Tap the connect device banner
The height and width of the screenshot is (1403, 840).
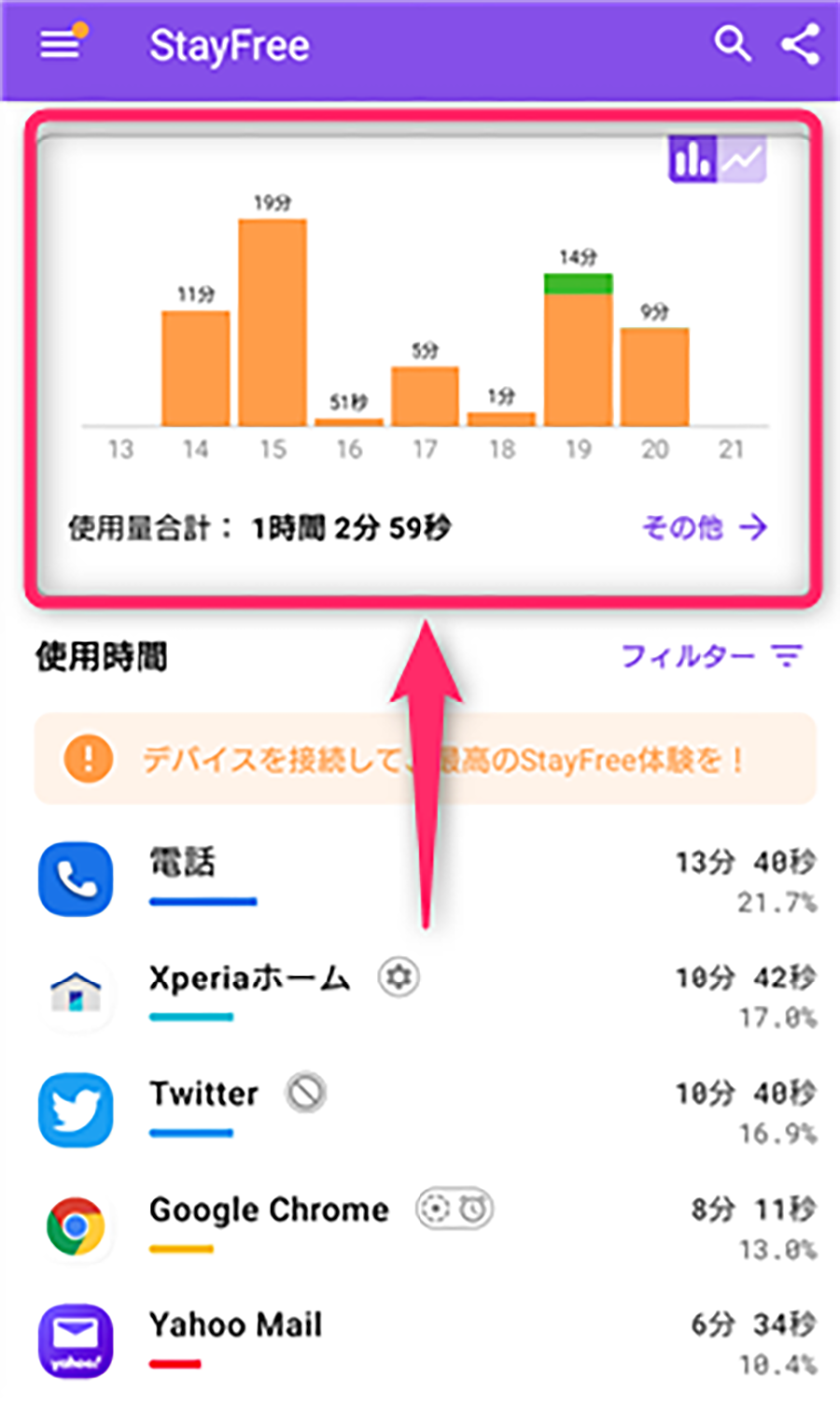(425, 760)
